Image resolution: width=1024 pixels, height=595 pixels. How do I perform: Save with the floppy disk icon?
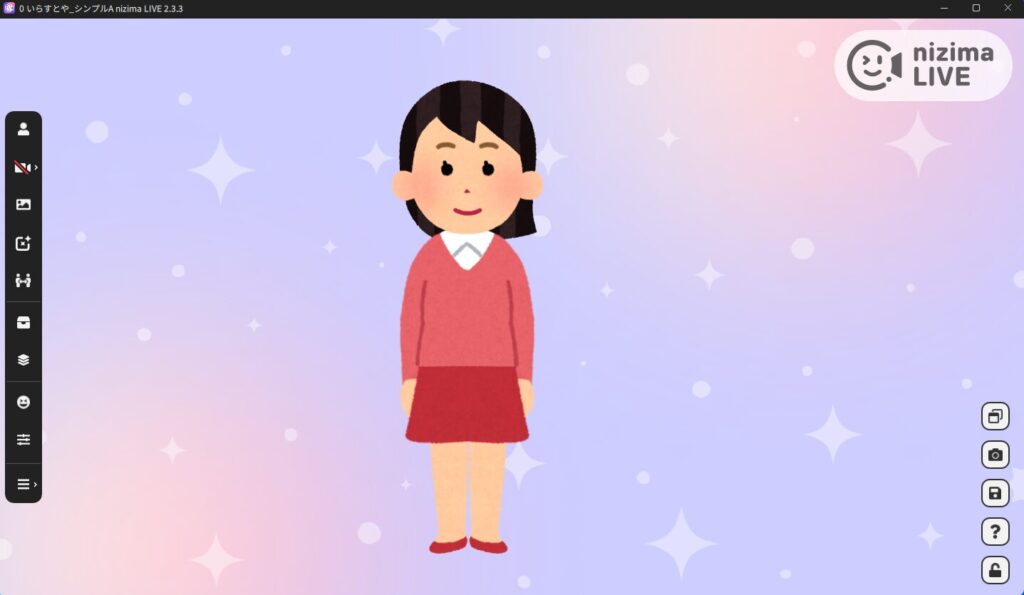point(995,494)
